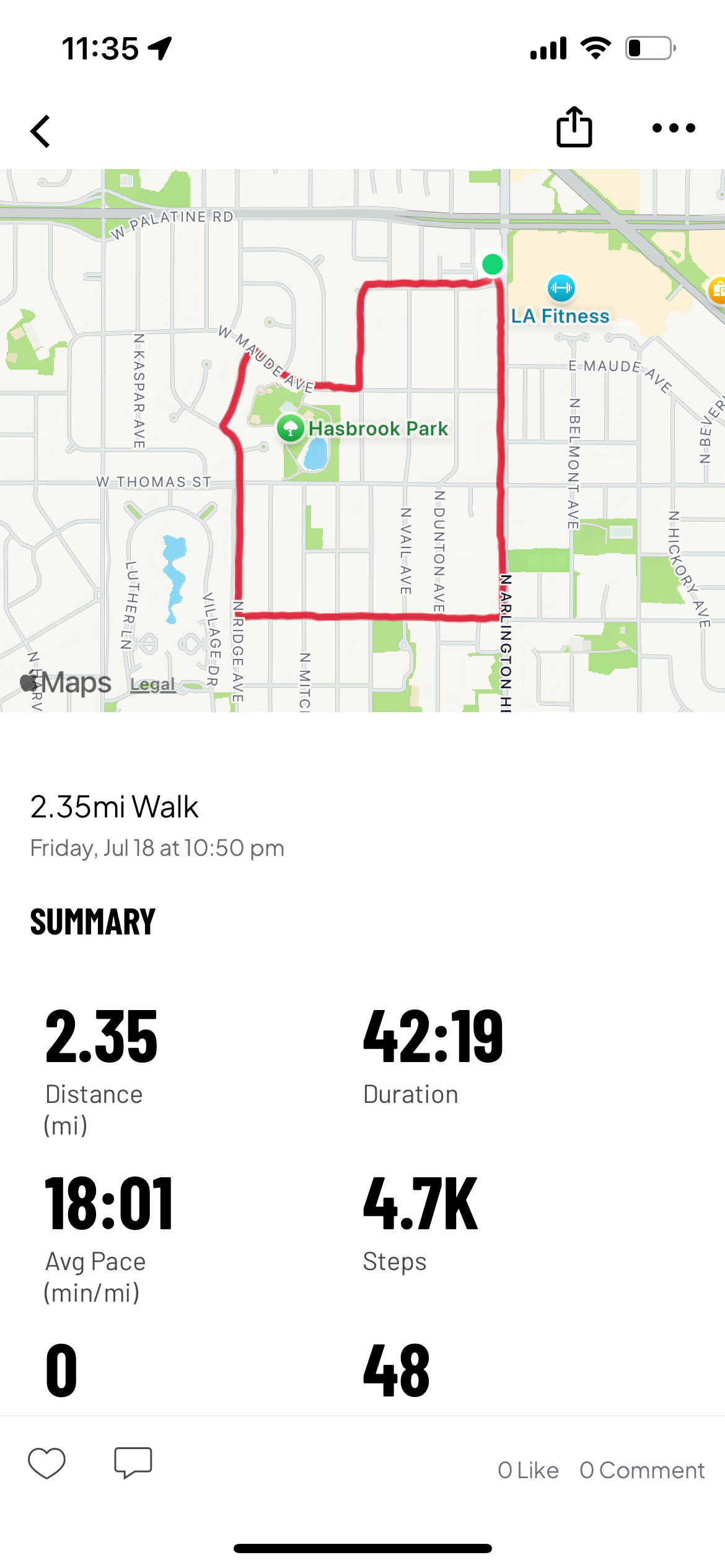View the 0 Comment list
Image resolution: width=725 pixels, height=1568 pixels.
(x=642, y=1470)
